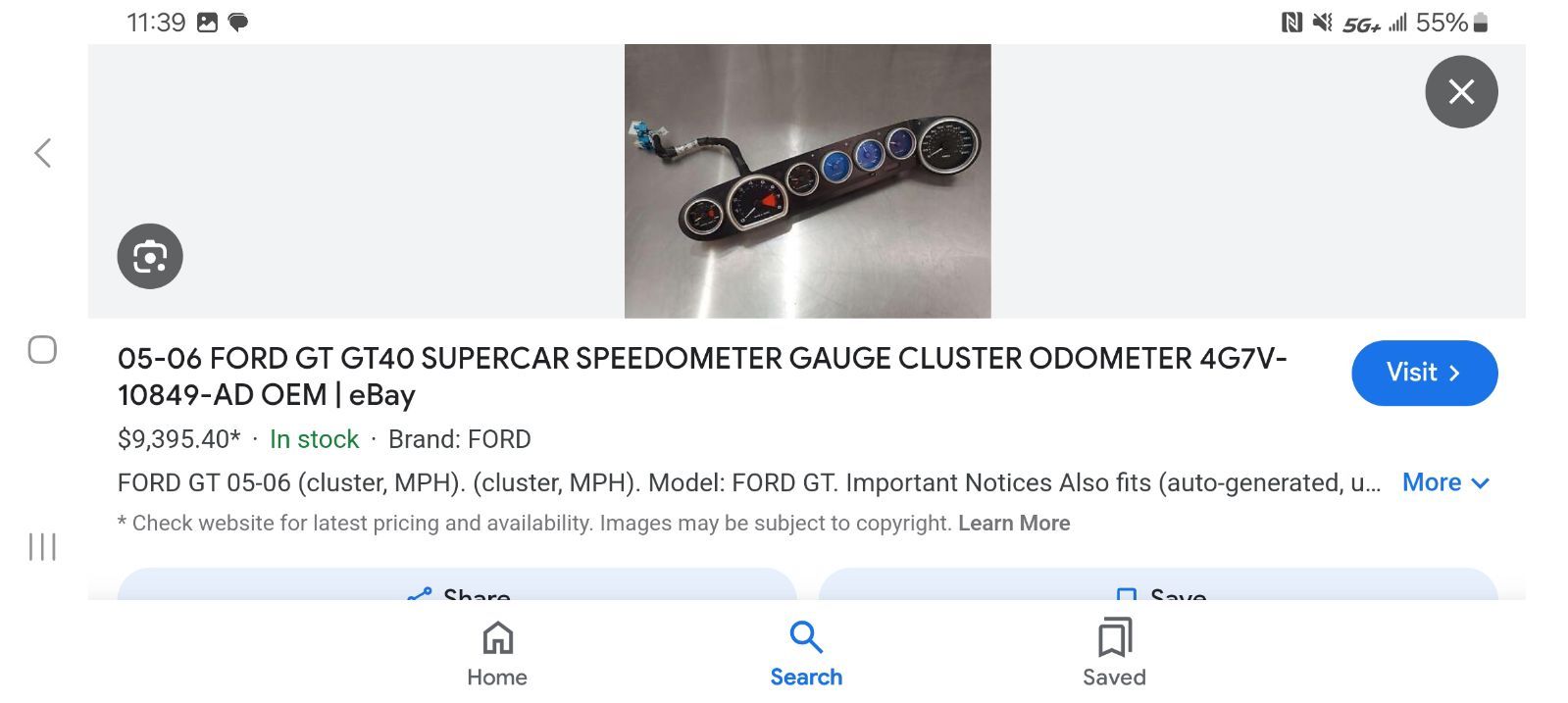Switch to the Search tab
This screenshot has height=703, width=1568.
[x=805, y=654]
